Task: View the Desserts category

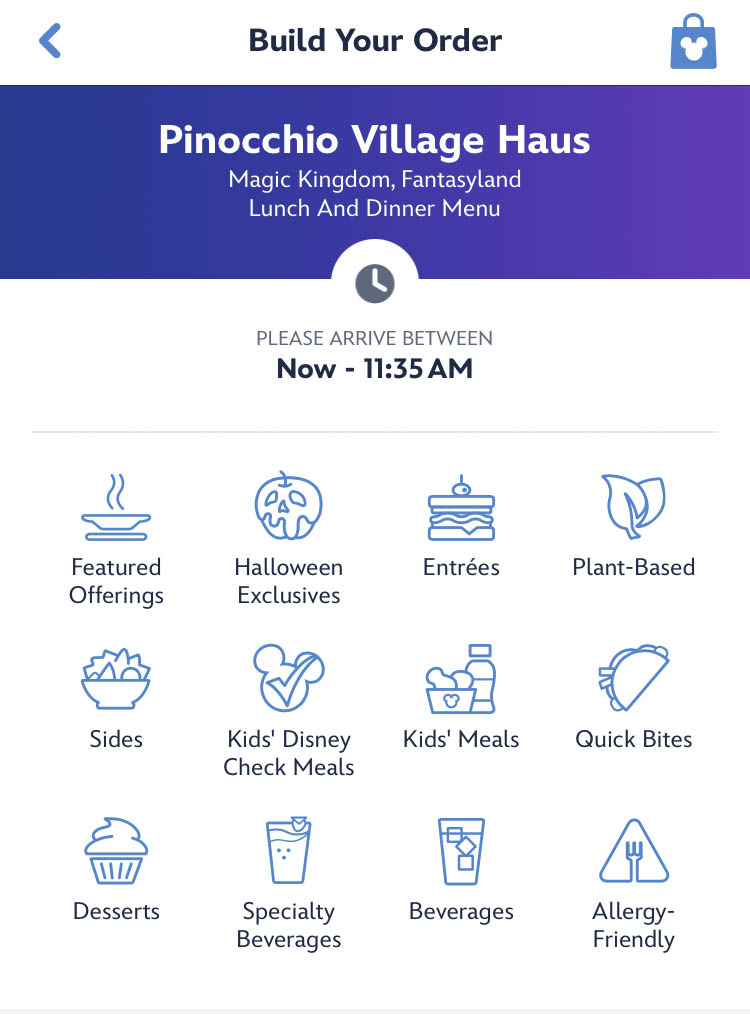Action: click(x=116, y=870)
